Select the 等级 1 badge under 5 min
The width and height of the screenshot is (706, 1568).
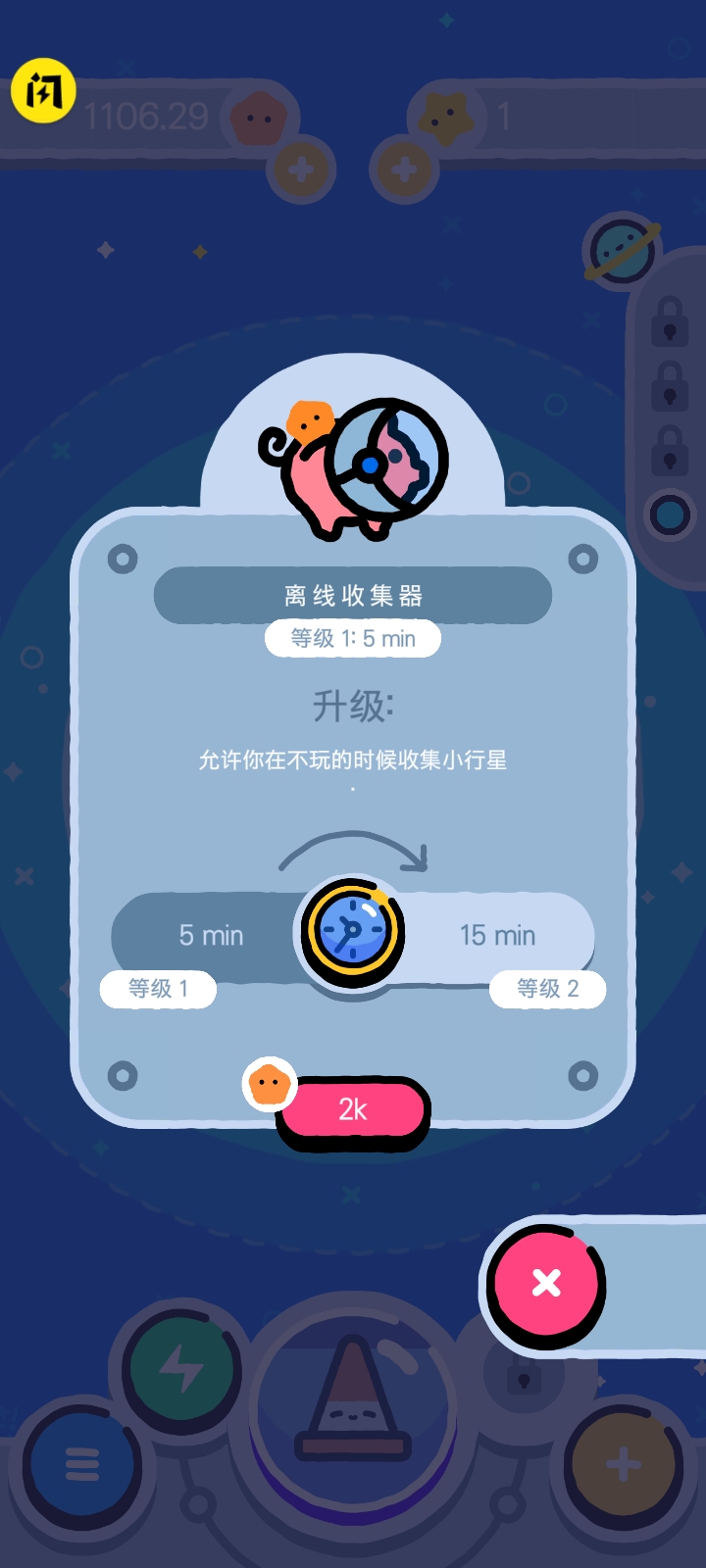coord(157,989)
